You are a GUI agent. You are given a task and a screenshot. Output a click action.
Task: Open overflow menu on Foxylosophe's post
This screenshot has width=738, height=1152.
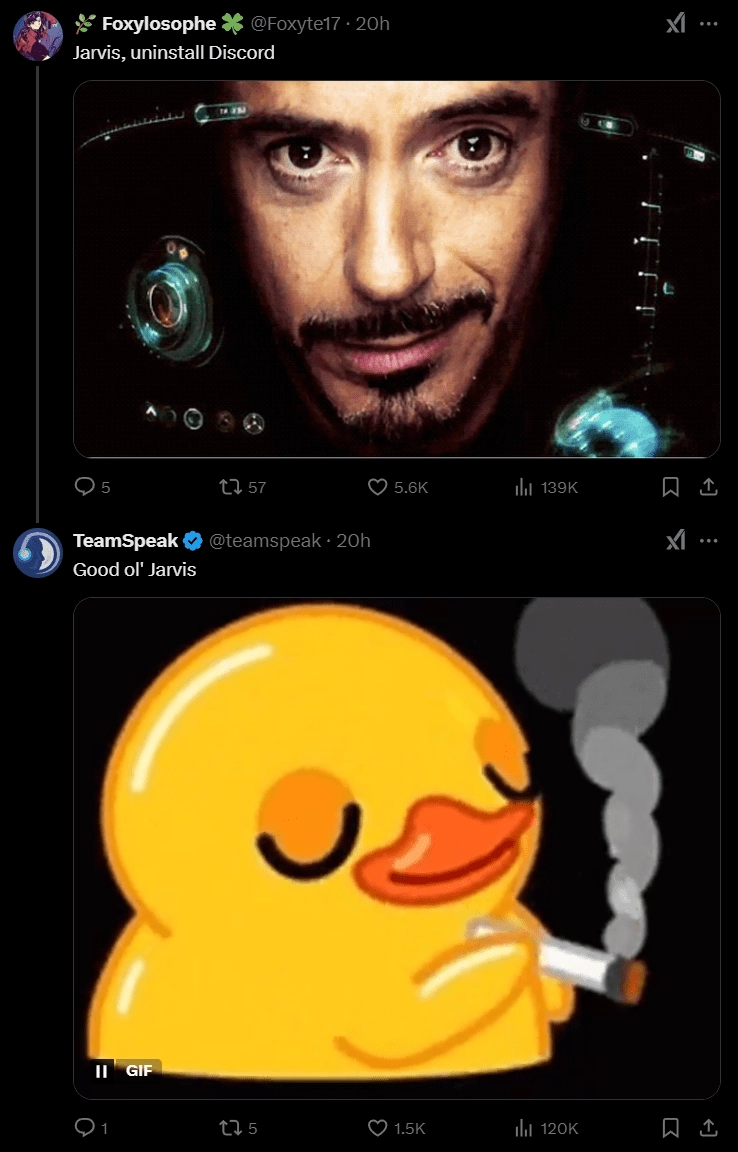(x=709, y=24)
